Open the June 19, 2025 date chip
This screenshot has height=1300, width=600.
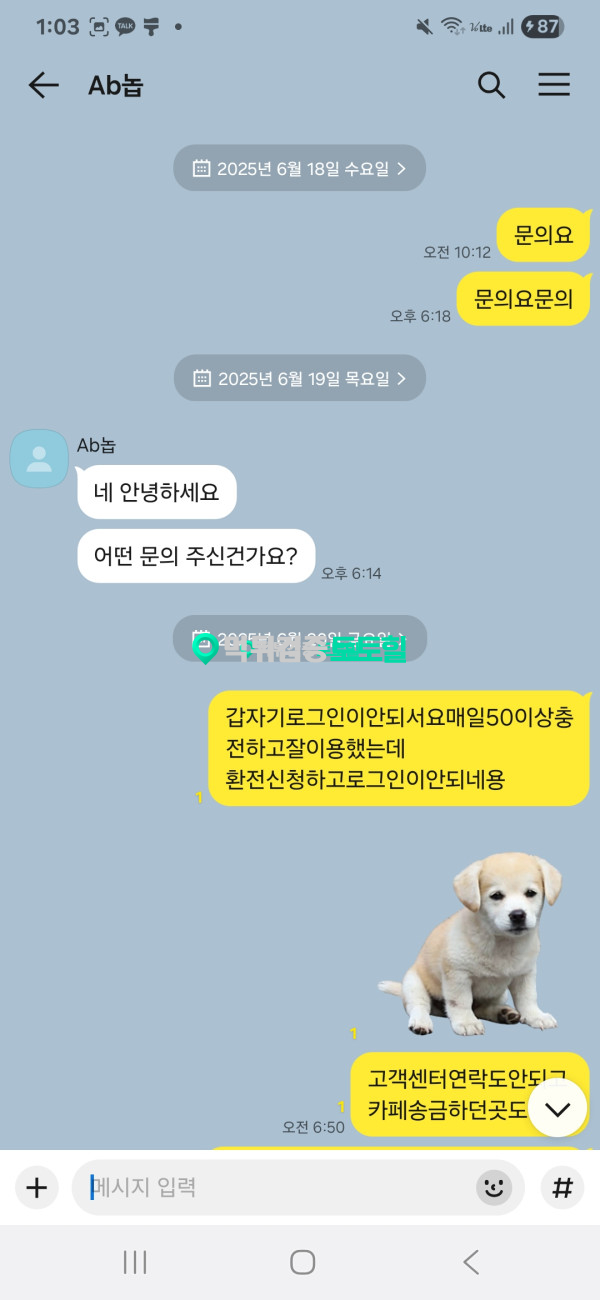pos(300,378)
